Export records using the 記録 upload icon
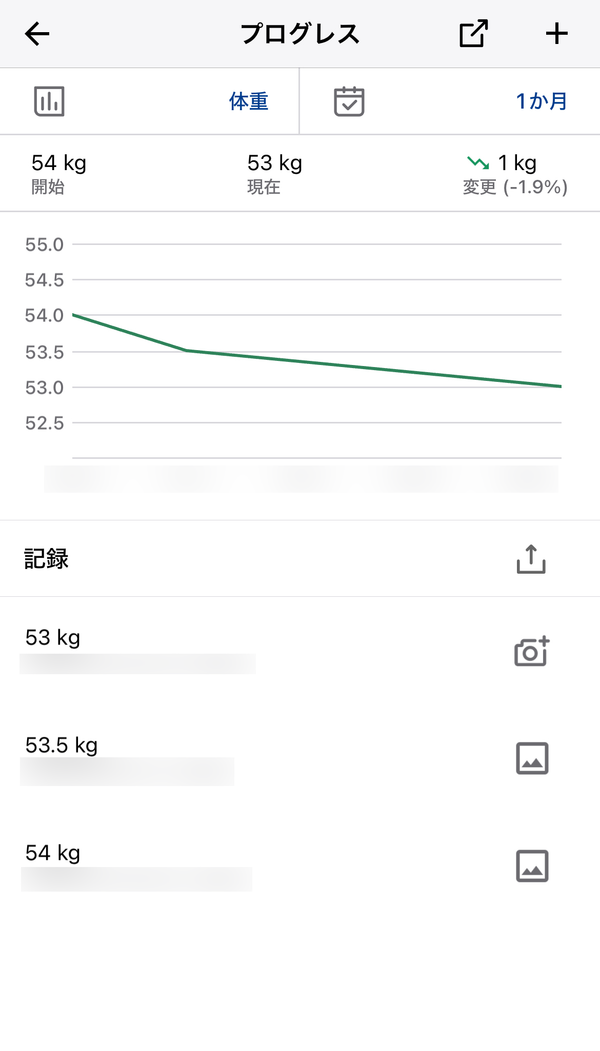Viewport: 600px width, 1051px height. pyautogui.click(x=531, y=559)
